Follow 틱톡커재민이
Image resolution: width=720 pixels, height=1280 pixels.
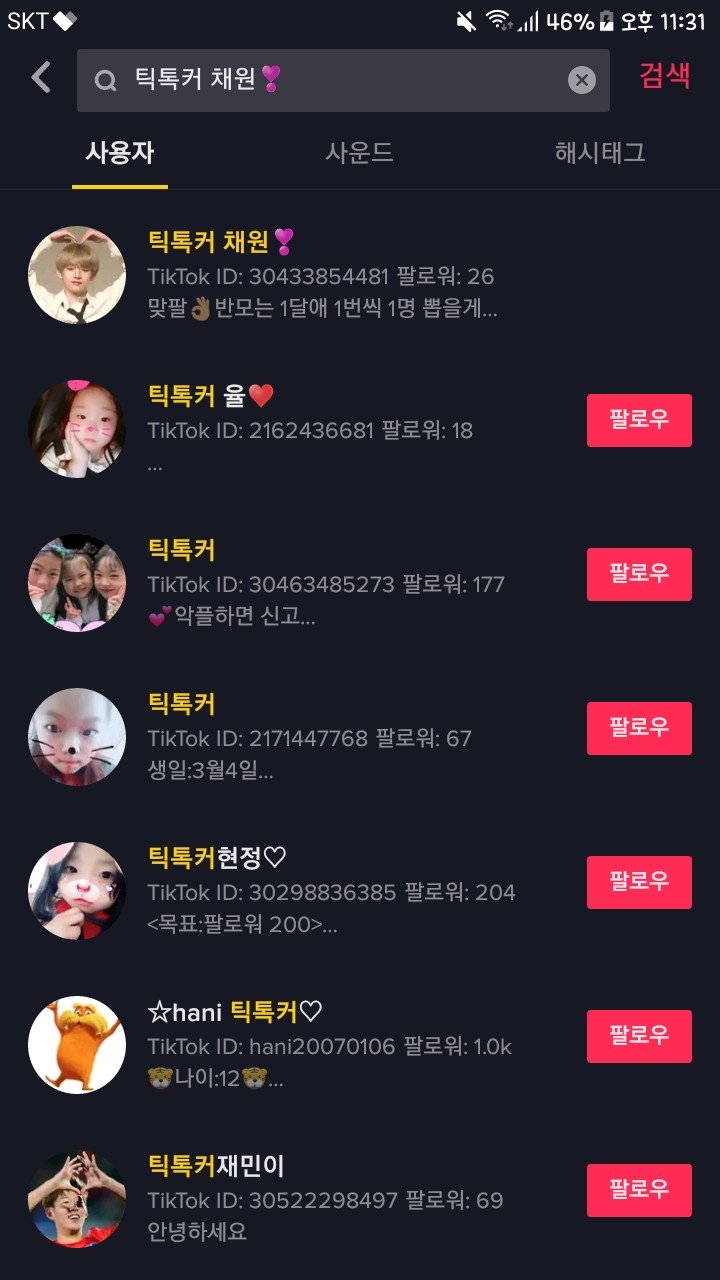[639, 1190]
